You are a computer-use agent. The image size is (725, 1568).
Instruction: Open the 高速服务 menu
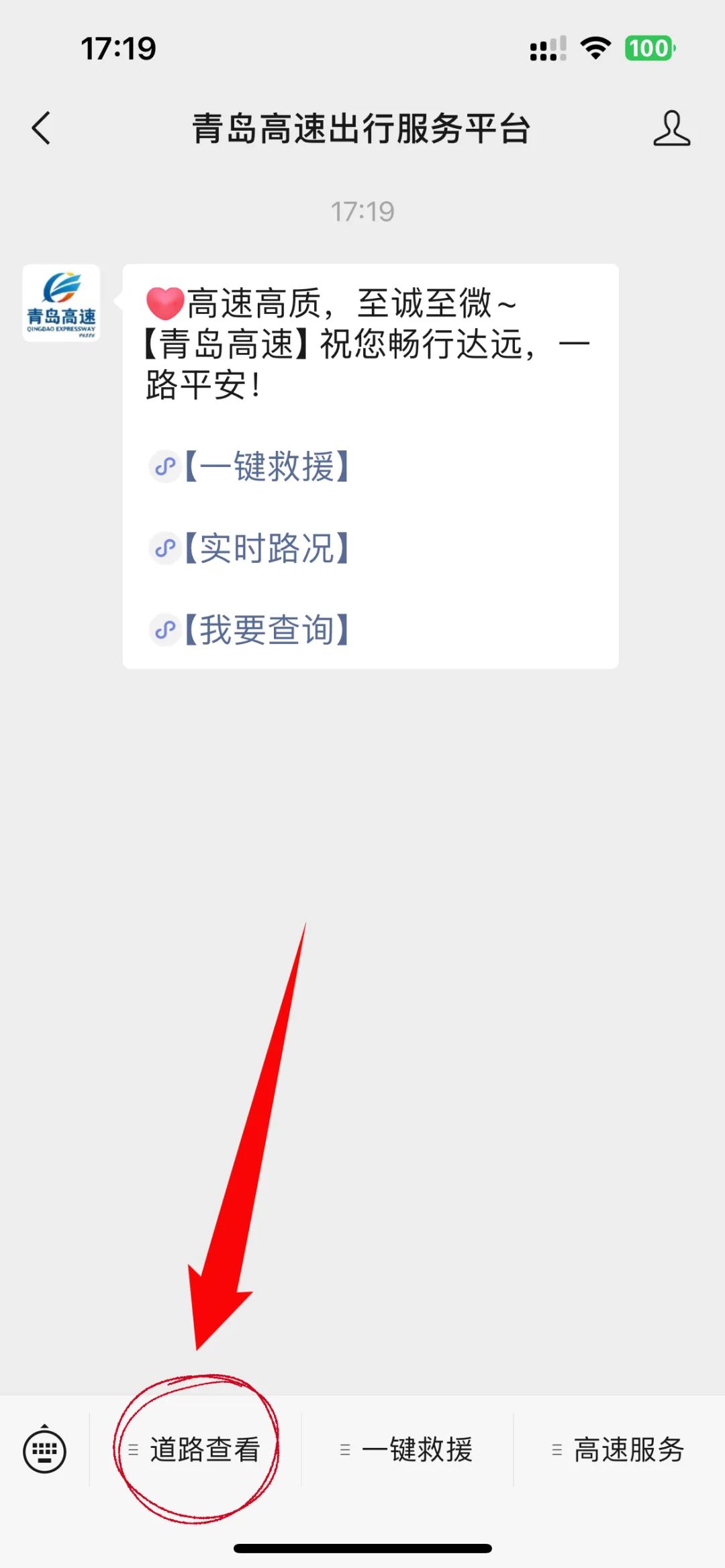[619, 1450]
